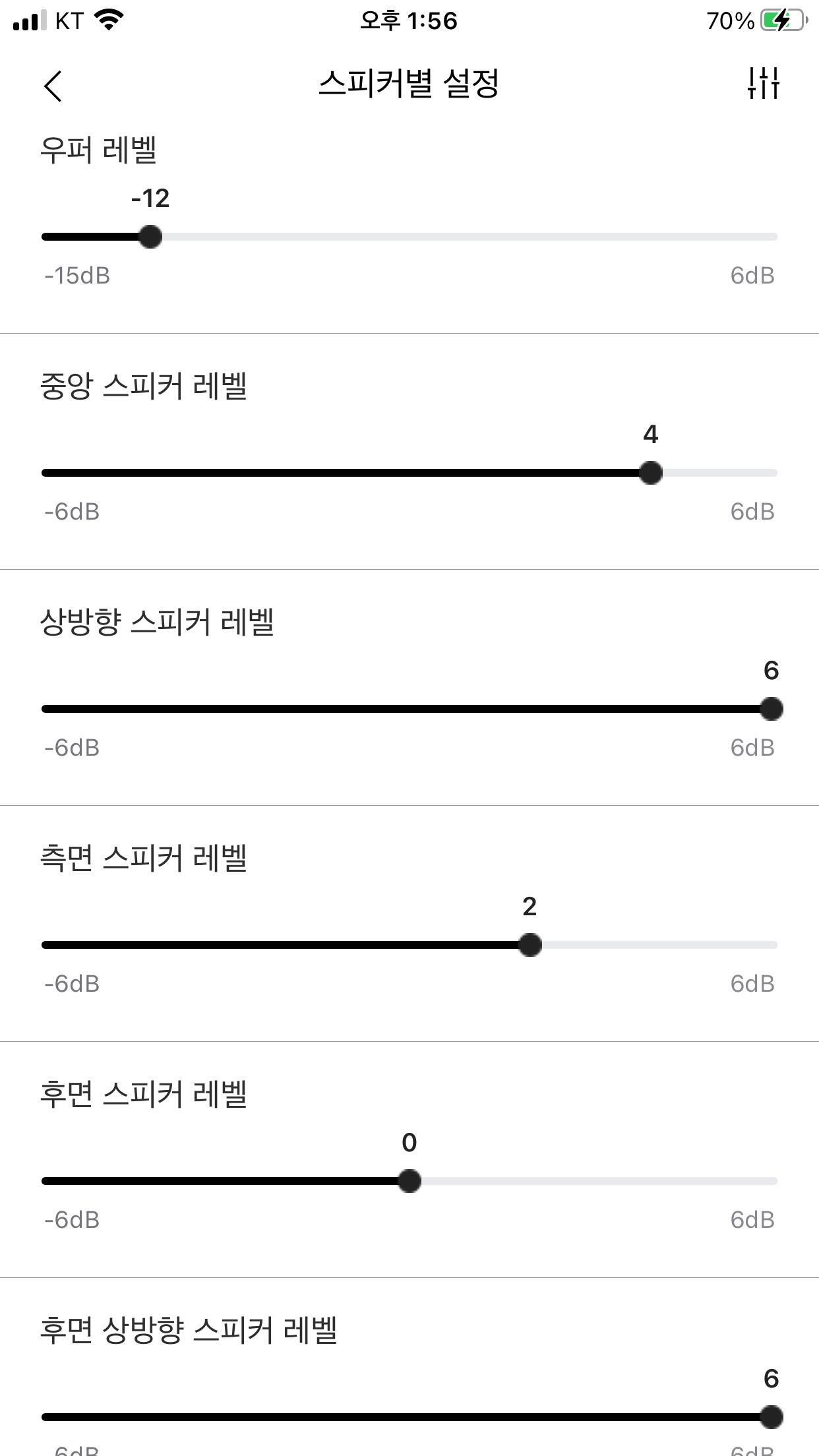The height and width of the screenshot is (1456, 819).
Task: Tap the 후면 상방향 스피커 레벨 slider handle
Action: pyautogui.click(x=771, y=1416)
